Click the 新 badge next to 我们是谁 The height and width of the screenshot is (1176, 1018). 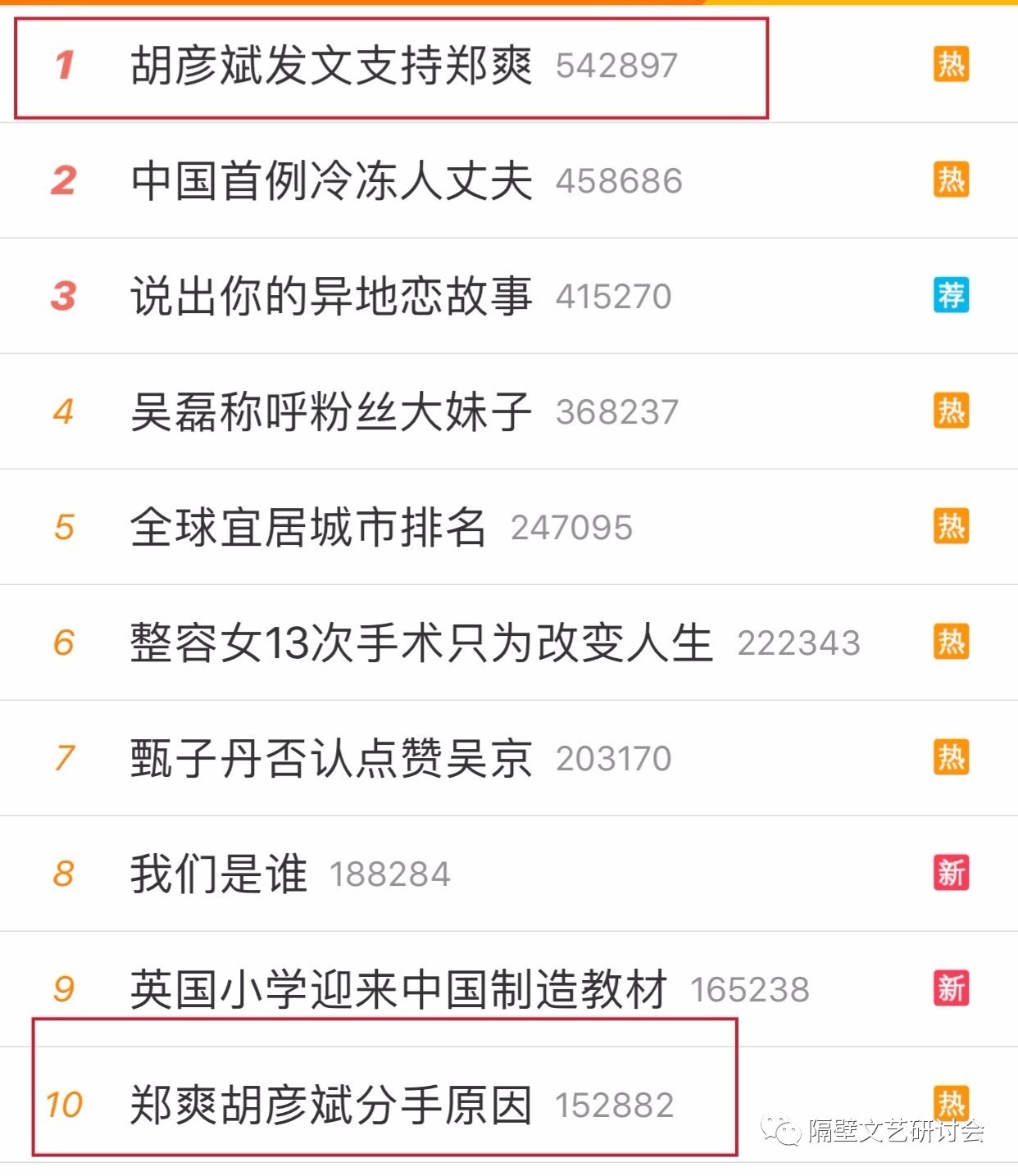(950, 871)
